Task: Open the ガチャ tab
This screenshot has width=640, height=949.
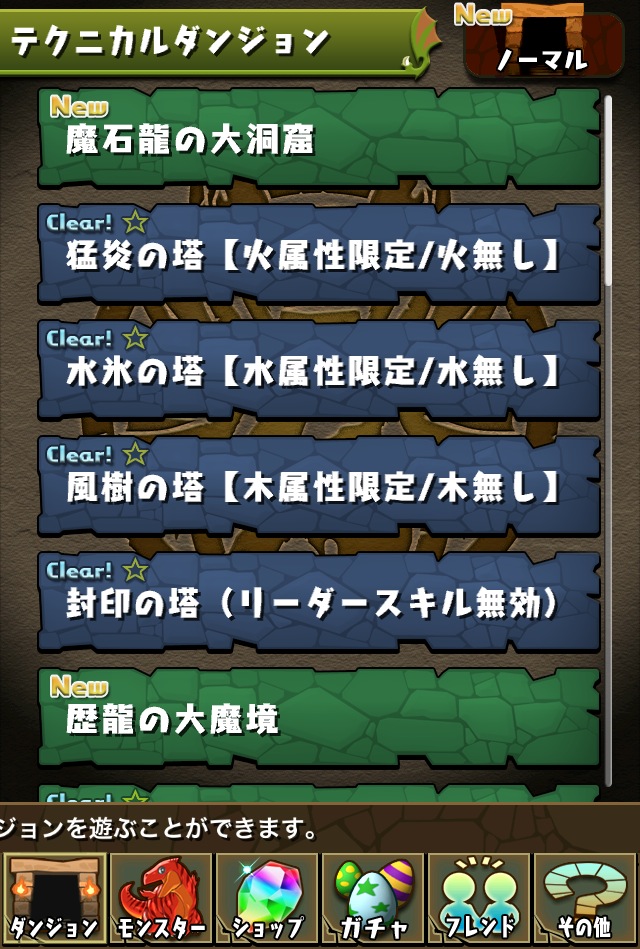Action: click(372, 898)
